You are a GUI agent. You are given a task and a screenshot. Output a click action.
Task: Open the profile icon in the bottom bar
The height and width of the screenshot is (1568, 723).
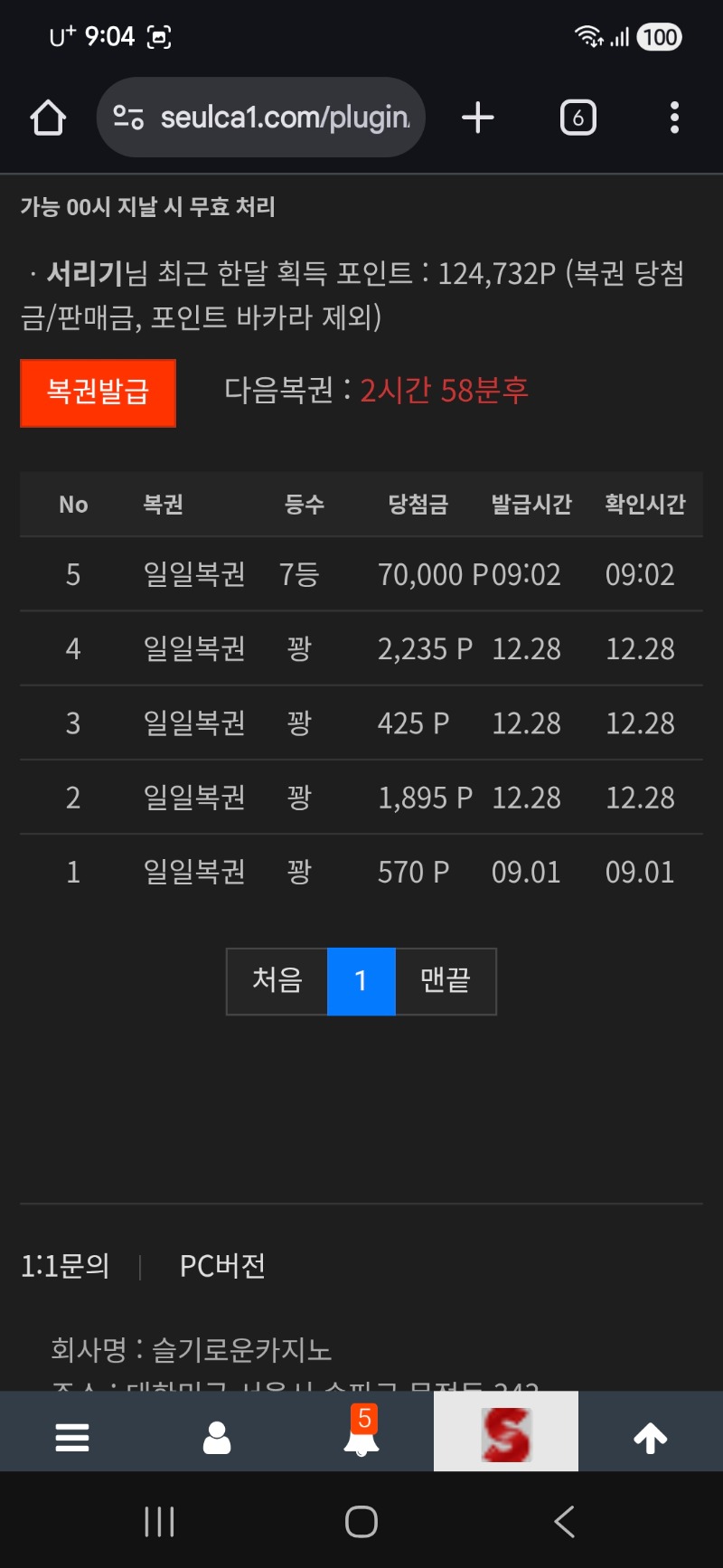pyautogui.click(x=217, y=1437)
